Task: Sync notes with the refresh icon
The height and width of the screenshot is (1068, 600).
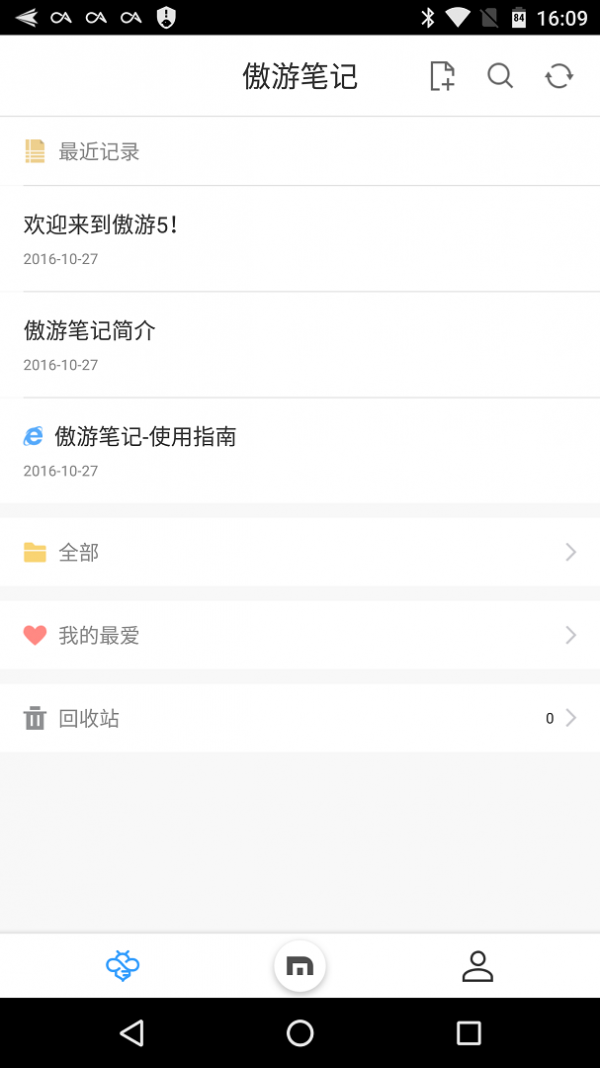Action: pos(559,76)
